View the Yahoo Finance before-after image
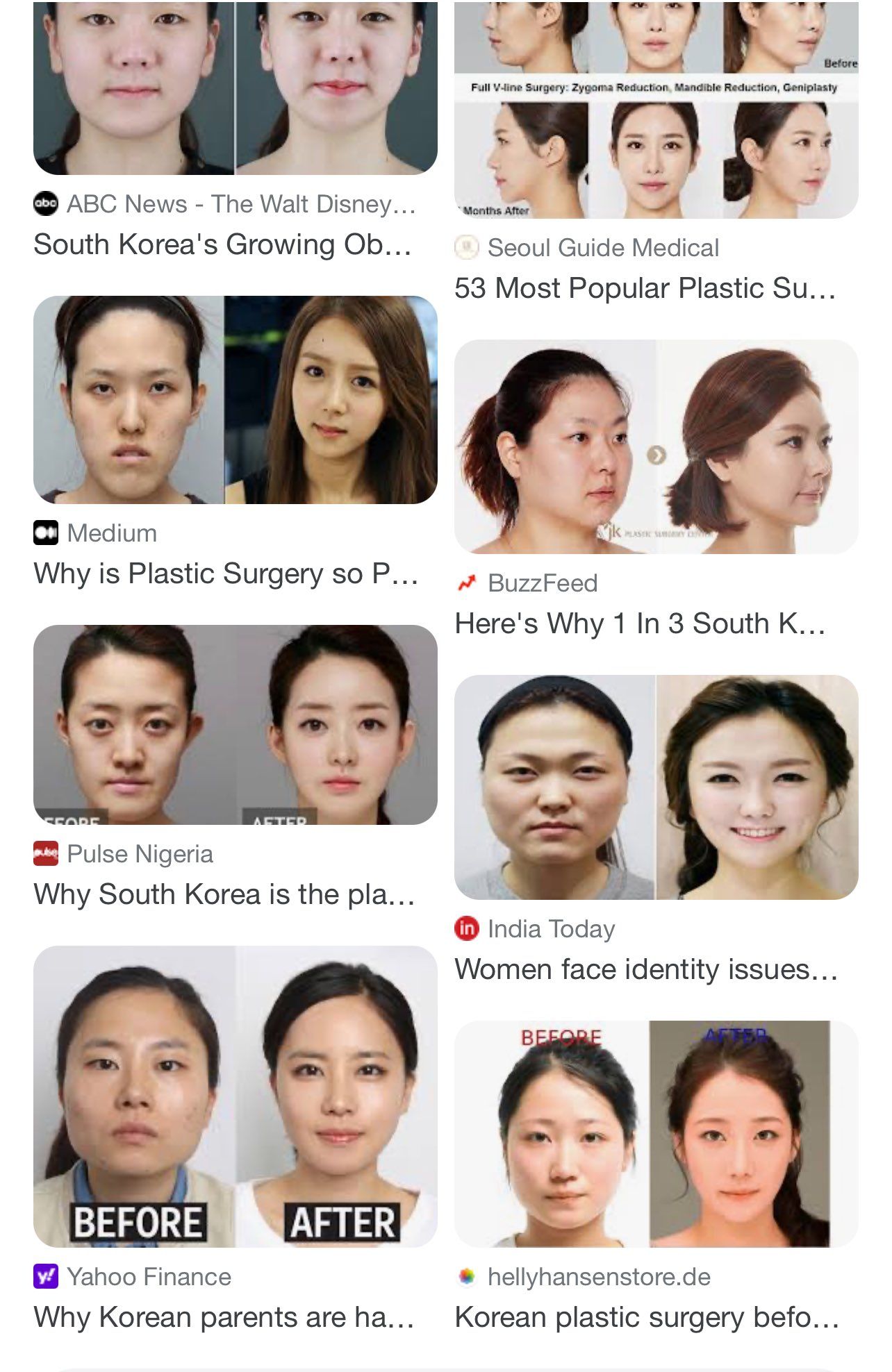The width and height of the screenshot is (892, 1372). (235, 1096)
